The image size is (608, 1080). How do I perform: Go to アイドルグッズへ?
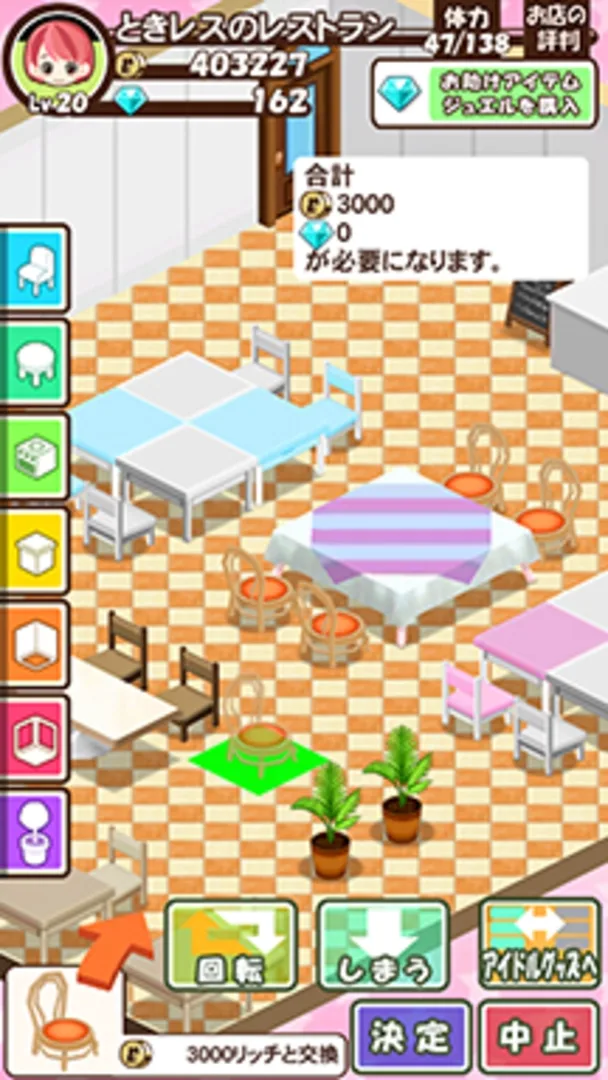coord(539,945)
